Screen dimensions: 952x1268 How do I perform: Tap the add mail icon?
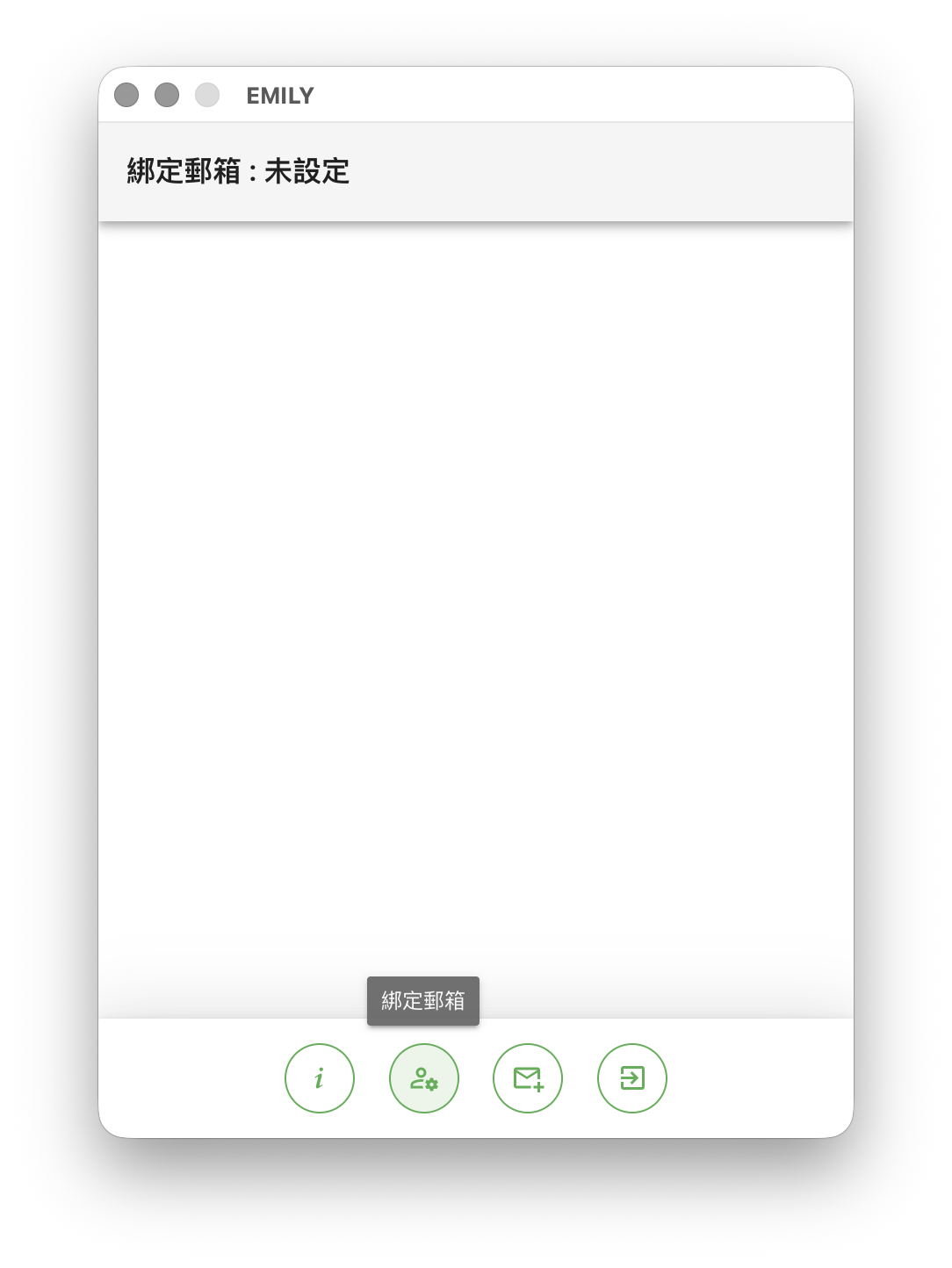pyautogui.click(x=528, y=1078)
